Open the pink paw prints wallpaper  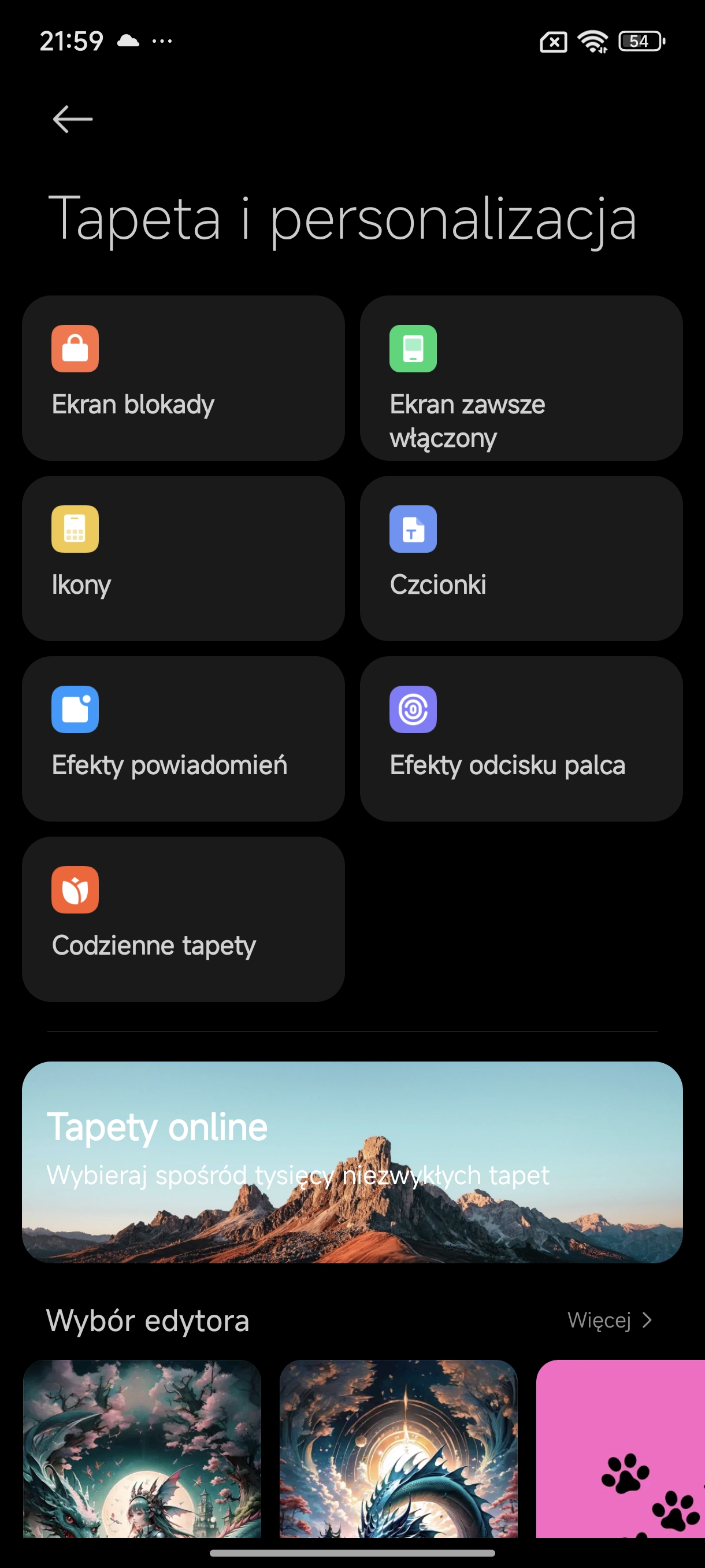[x=621, y=1449]
